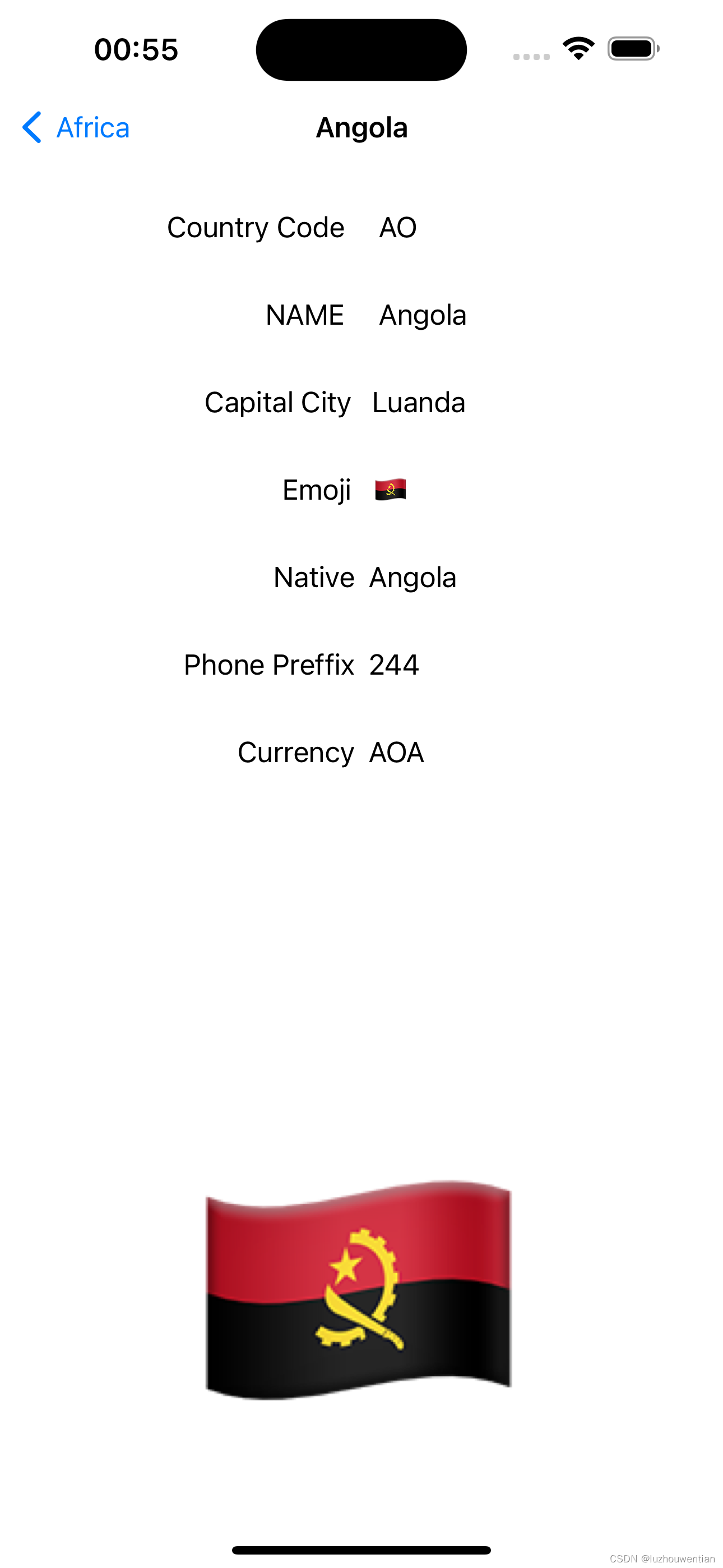Tap the clock showing 00:55
The height and width of the screenshot is (1568, 723).
(x=135, y=49)
